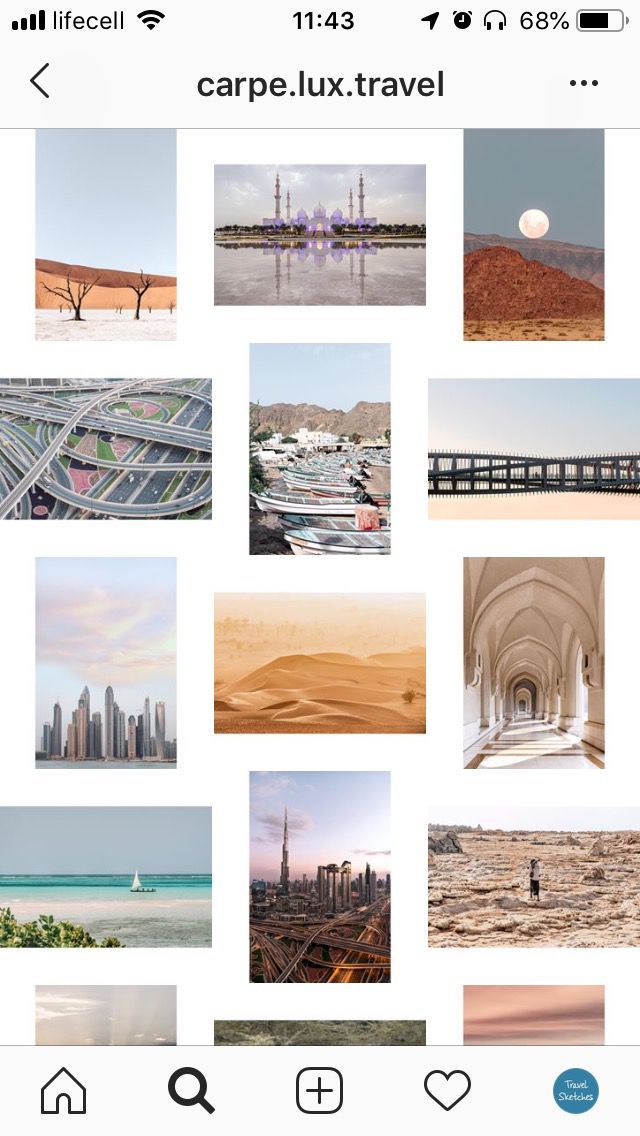Open the turquoise sea sailboat photo
Viewport: 640px width, 1136px height.
(x=106, y=876)
